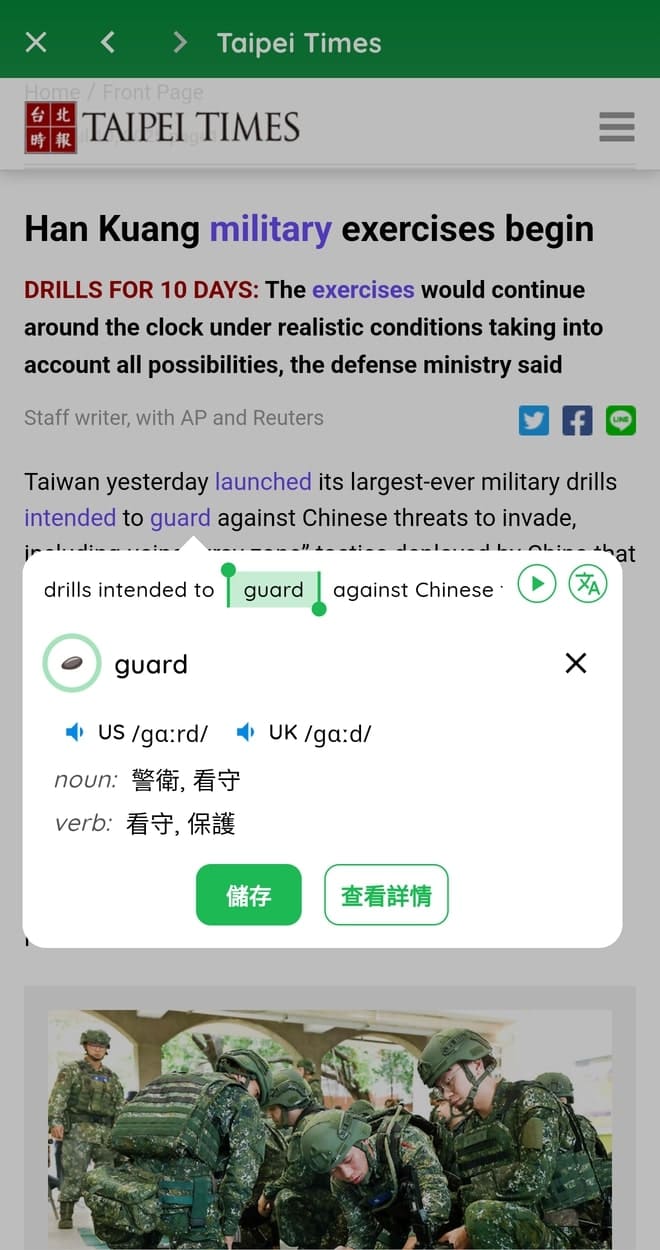Play the US pronunciation of guard
Viewport: 660px width, 1250px height.
pyautogui.click(x=75, y=733)
